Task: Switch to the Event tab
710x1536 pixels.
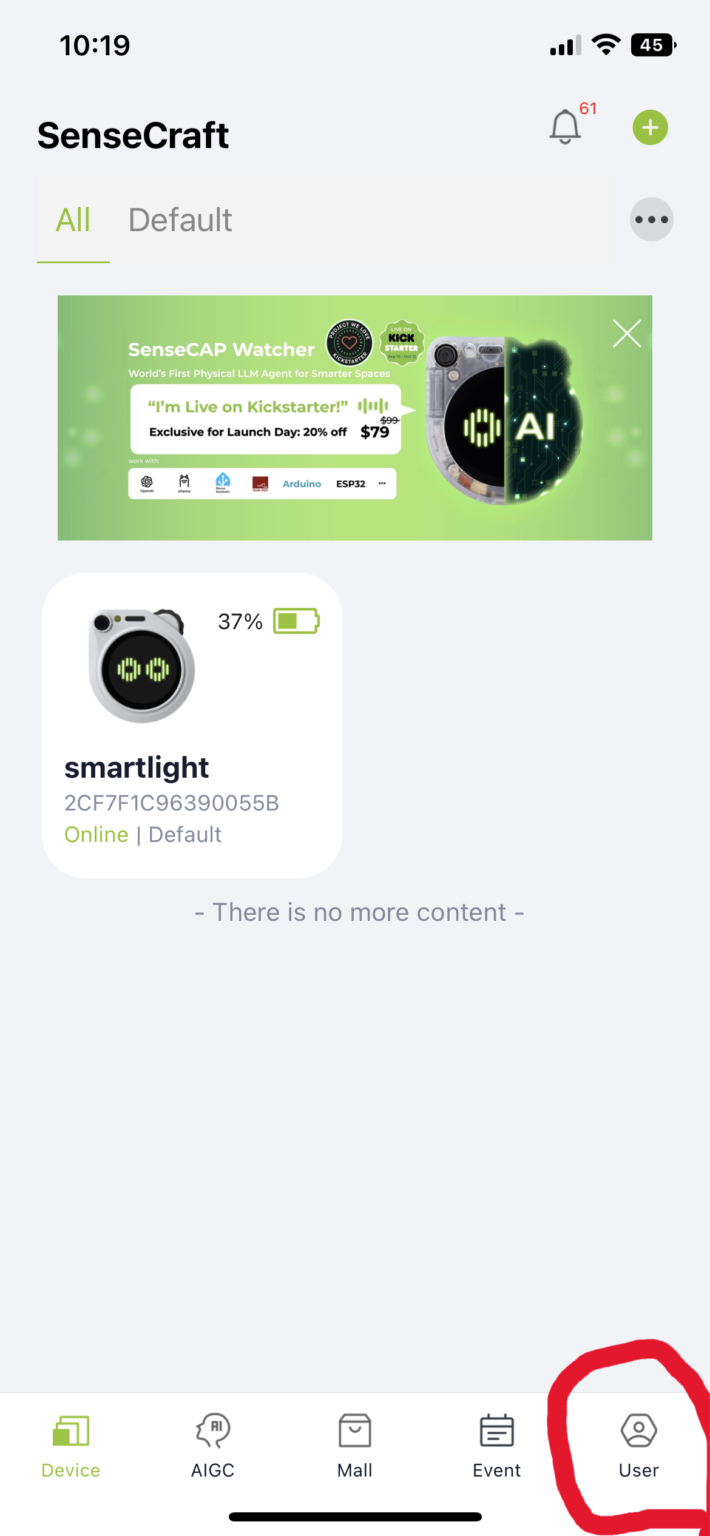Action: (496, 1446)
